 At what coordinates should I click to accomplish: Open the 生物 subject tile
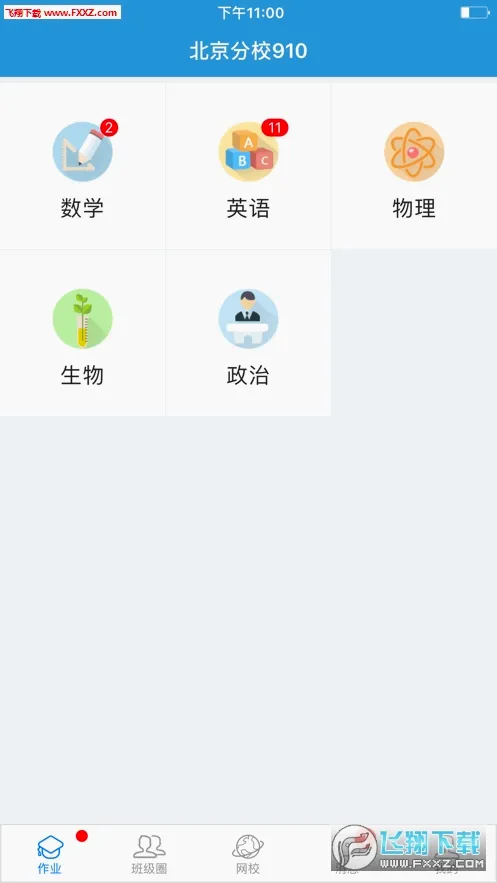click(x=83, y=333)
